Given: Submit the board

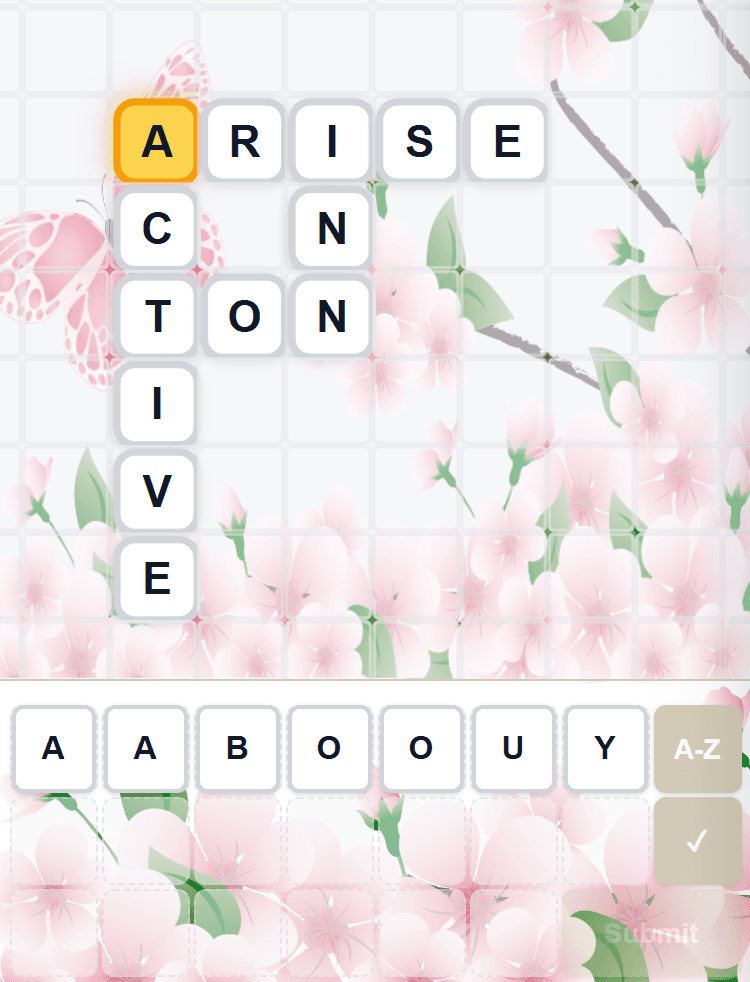Looking at the screenshot, I should click(x=651, y=934).
